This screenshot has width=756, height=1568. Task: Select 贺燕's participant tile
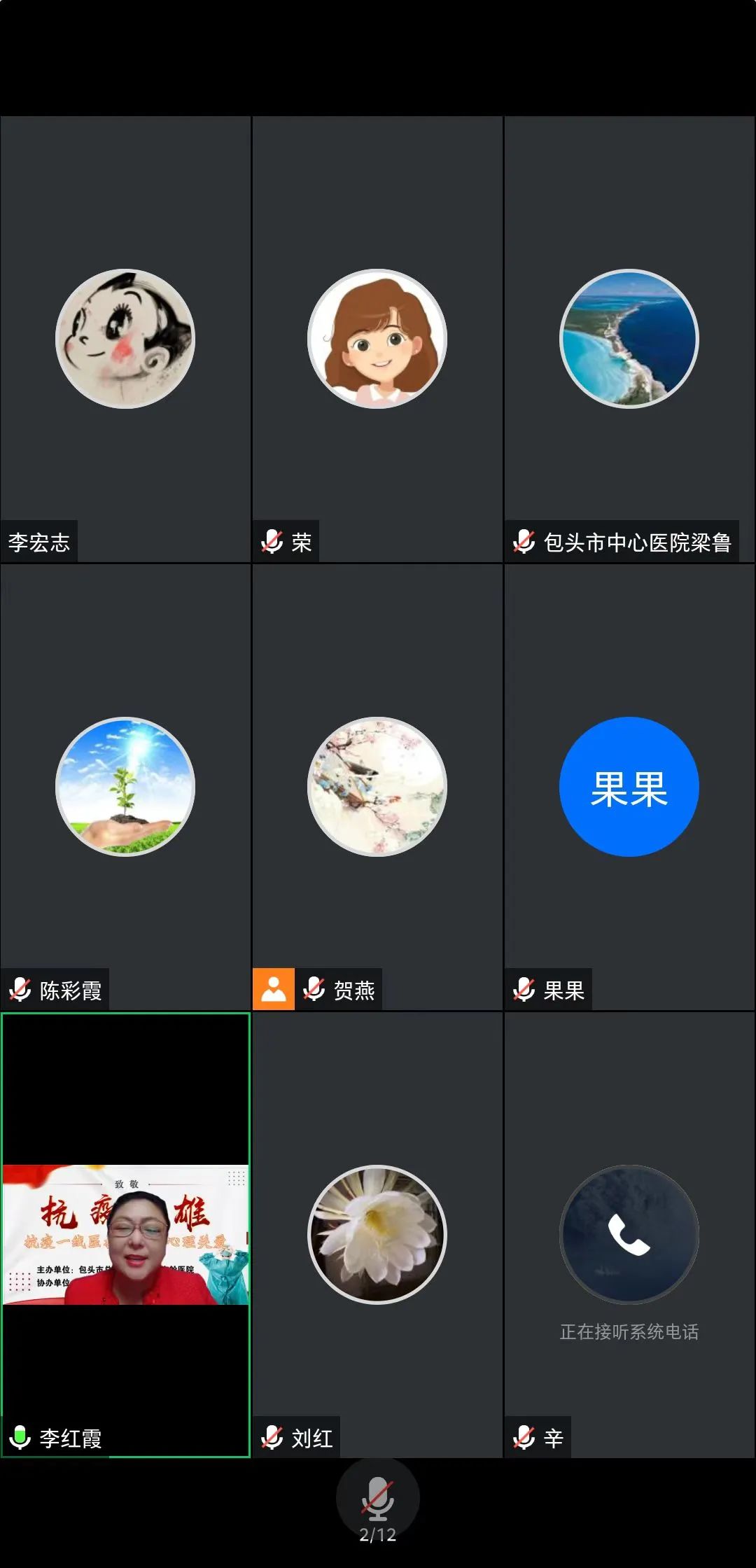(x=377, y=787)
